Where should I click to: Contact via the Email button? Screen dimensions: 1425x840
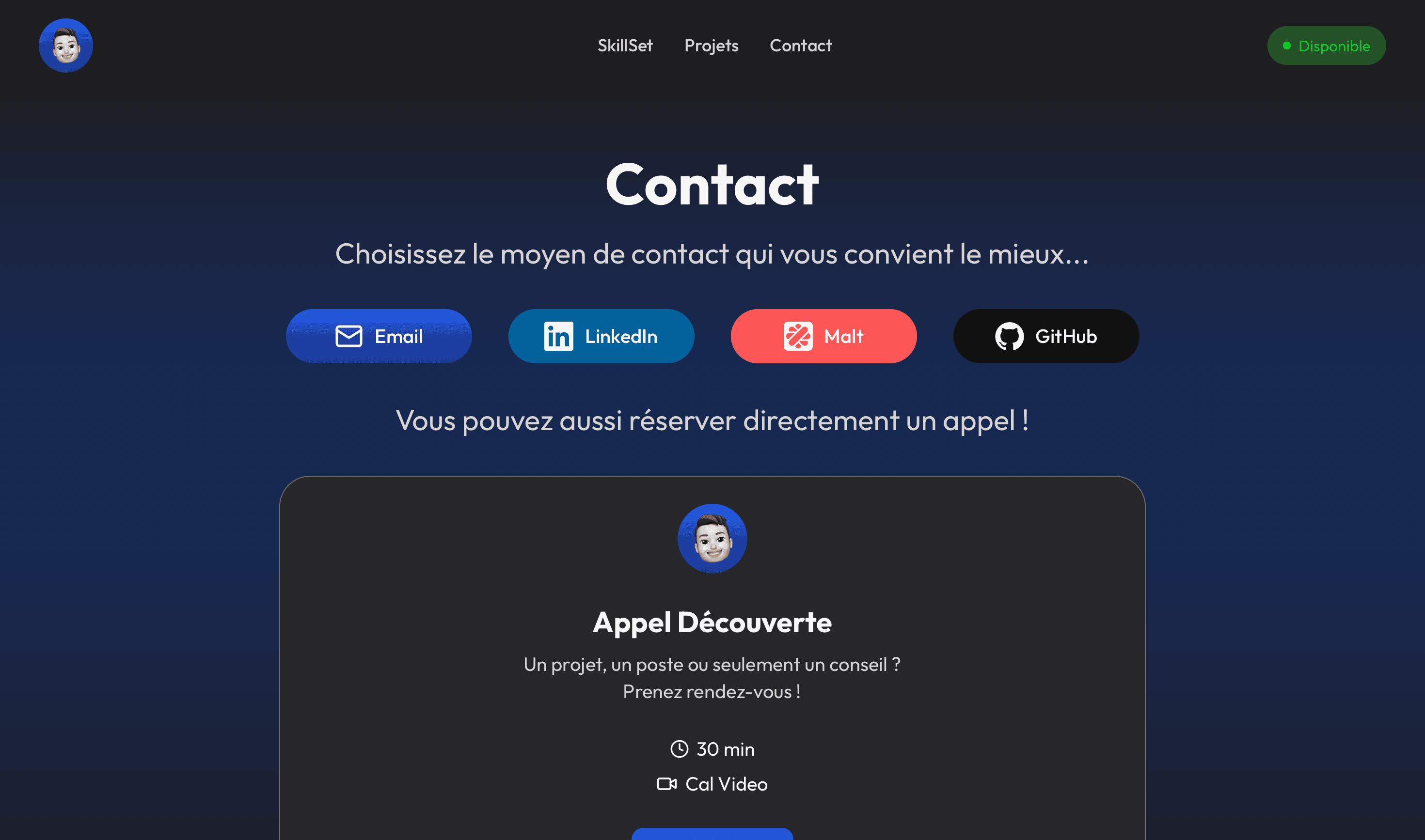tap(379, 336)
